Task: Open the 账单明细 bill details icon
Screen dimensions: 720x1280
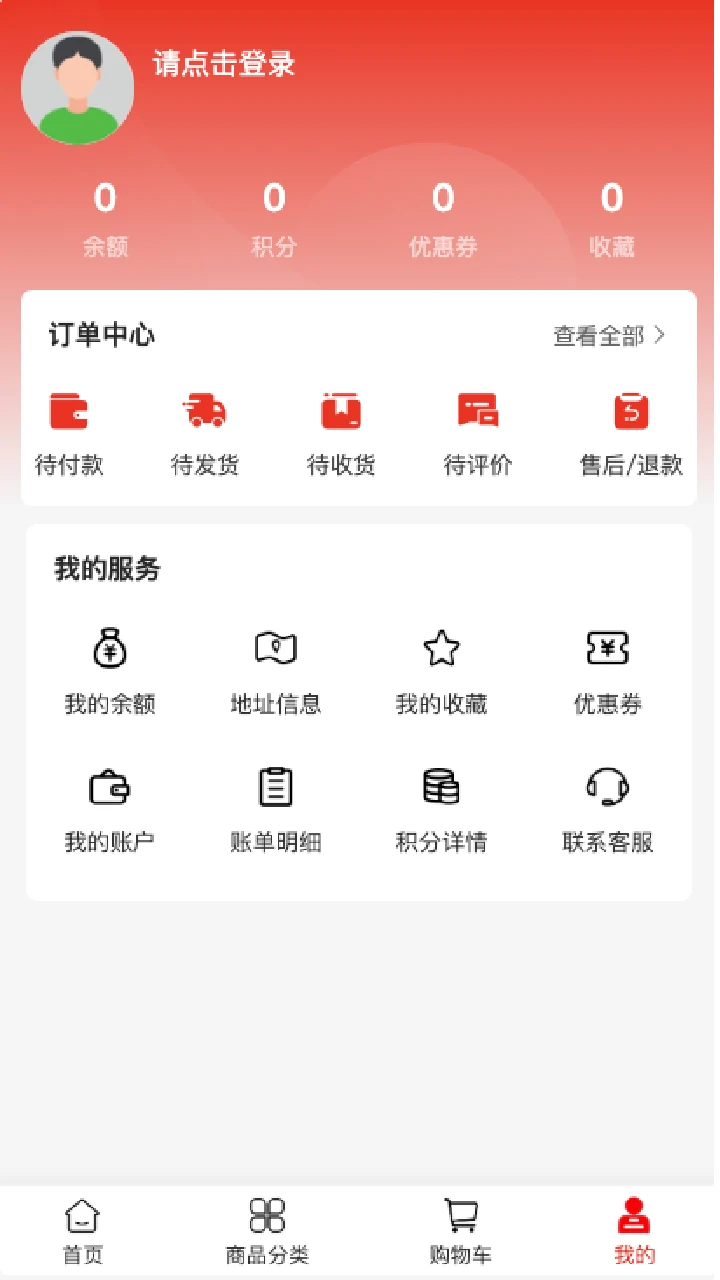Action: tap(275, 787)
